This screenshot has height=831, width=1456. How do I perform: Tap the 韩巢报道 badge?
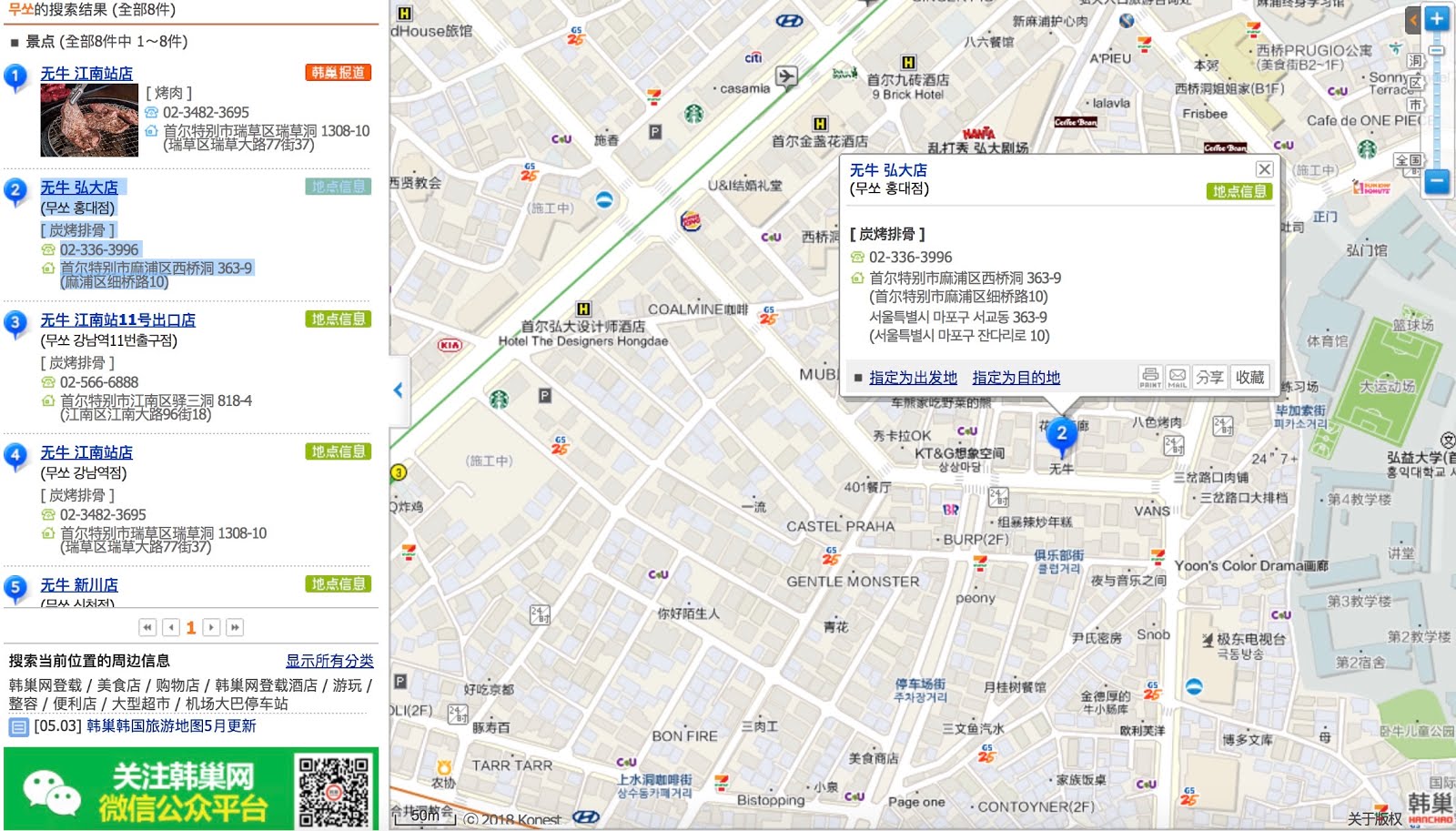[338, 73]
